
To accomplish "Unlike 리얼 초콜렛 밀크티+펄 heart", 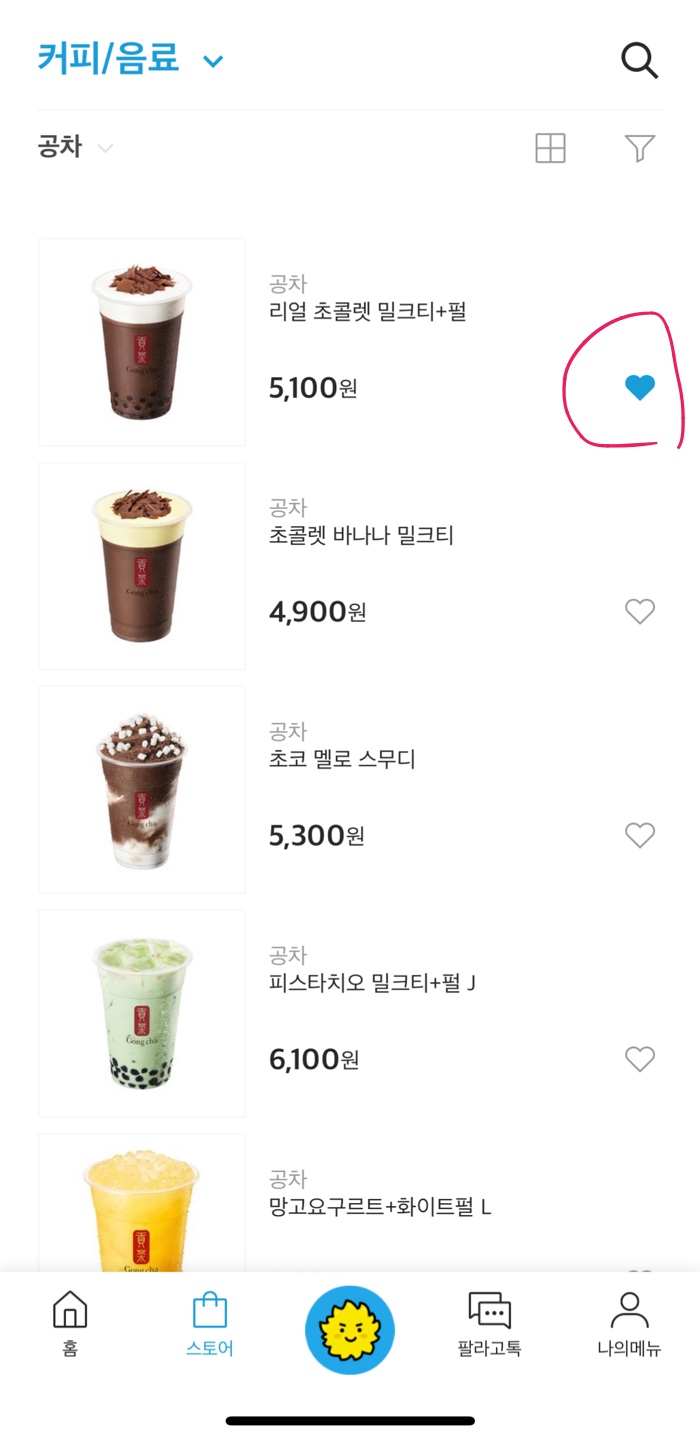I will pos(640,387).
